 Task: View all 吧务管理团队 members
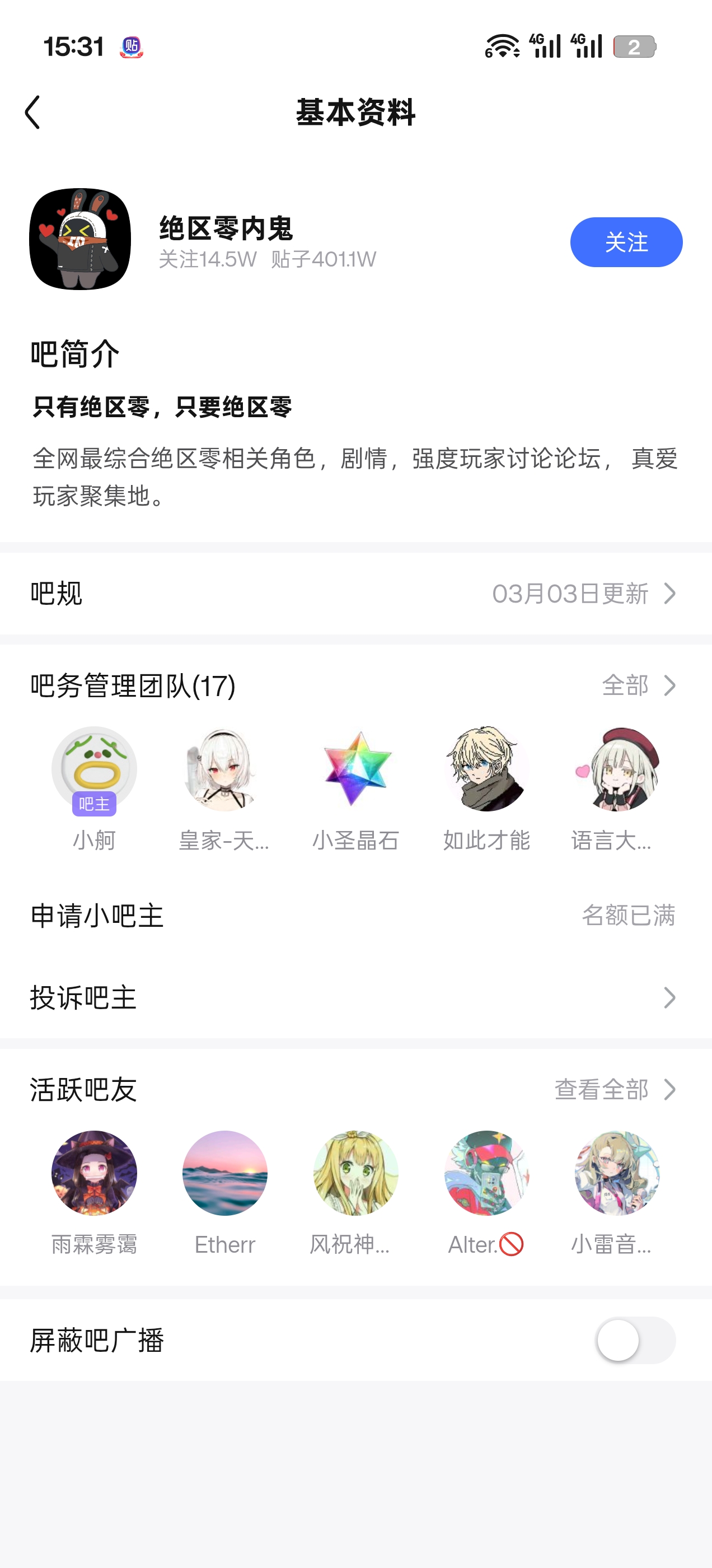click(x=638, y=685)
